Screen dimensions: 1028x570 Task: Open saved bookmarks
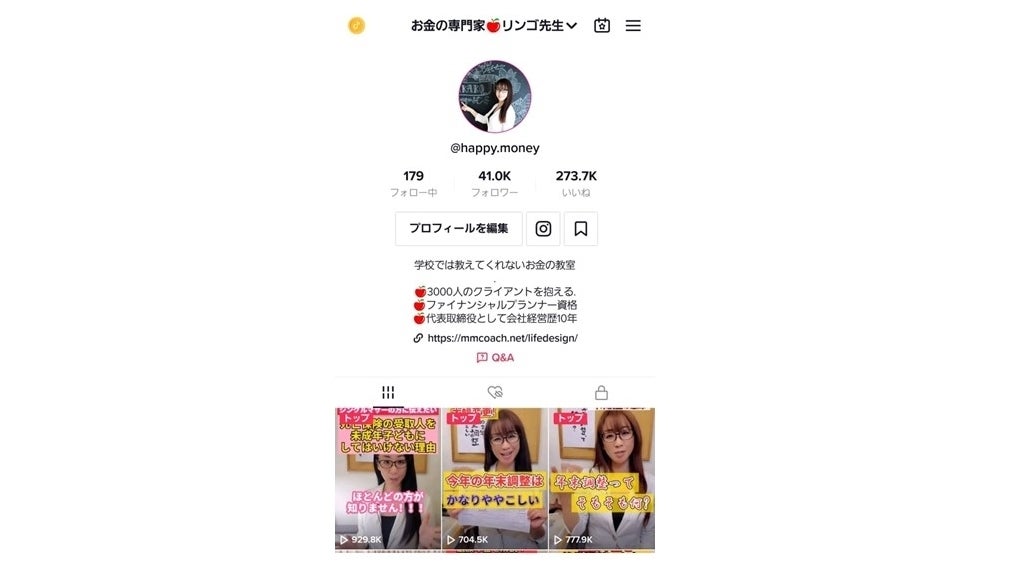coord(581,229)
